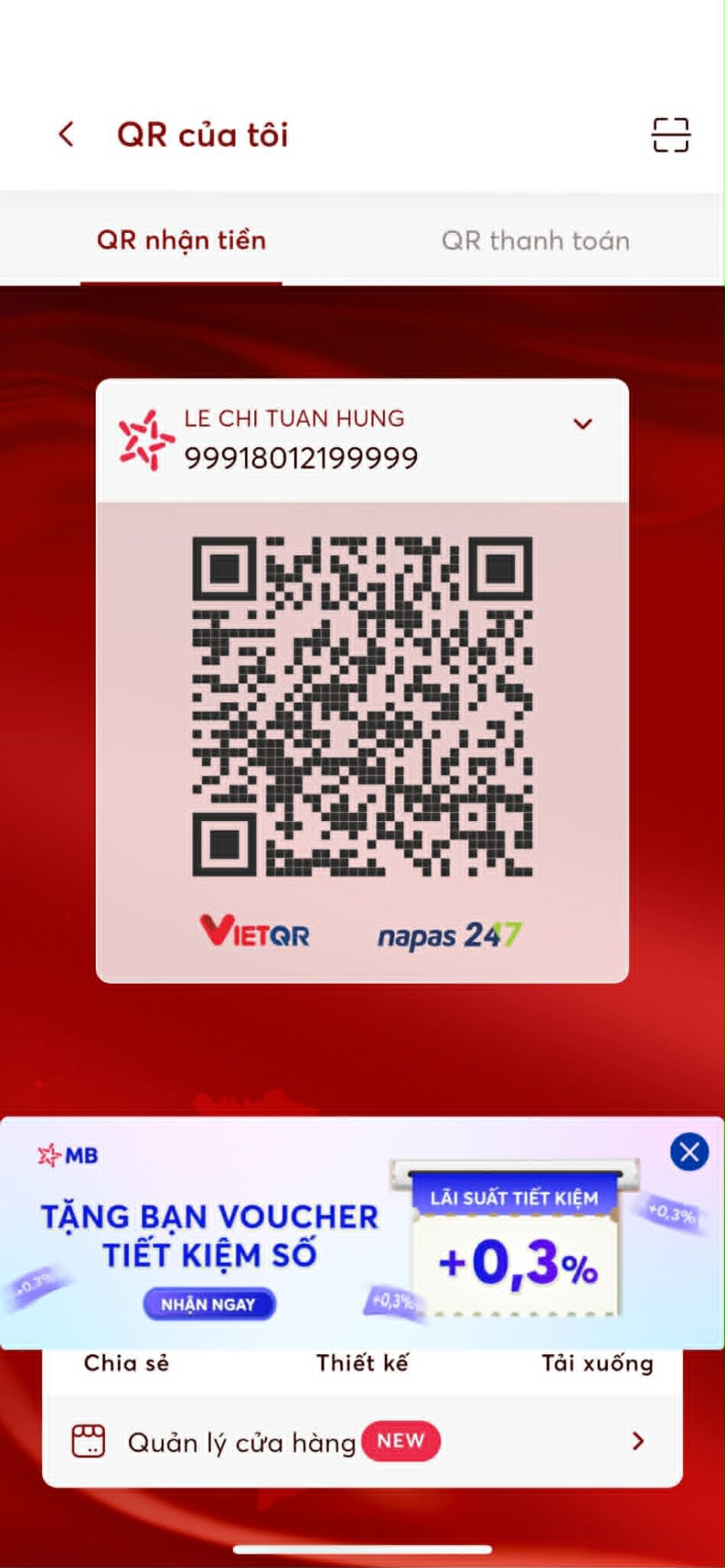This screenshot has height=1568, width=725.
Task: Open Thiết kế to customize the QR
Action: click(x=362, y=1364)
